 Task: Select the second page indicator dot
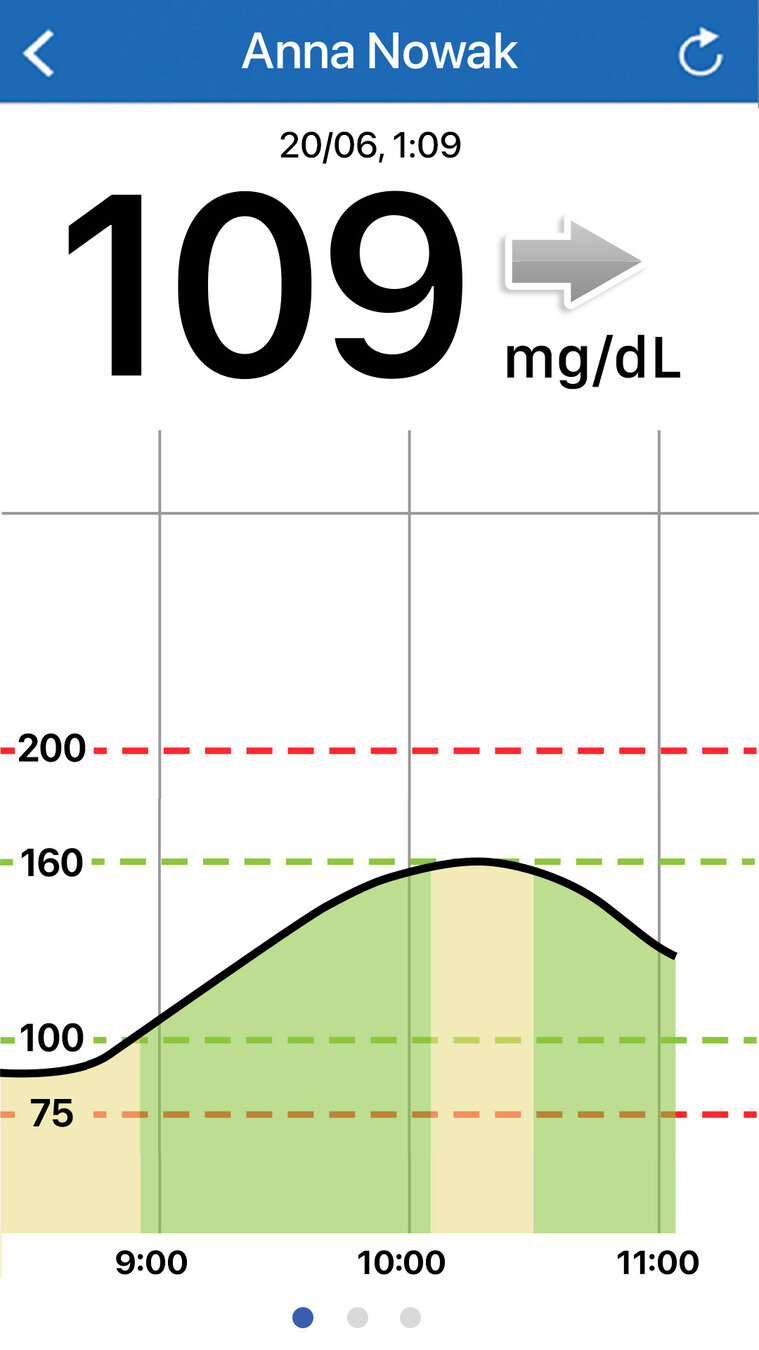357,1318
